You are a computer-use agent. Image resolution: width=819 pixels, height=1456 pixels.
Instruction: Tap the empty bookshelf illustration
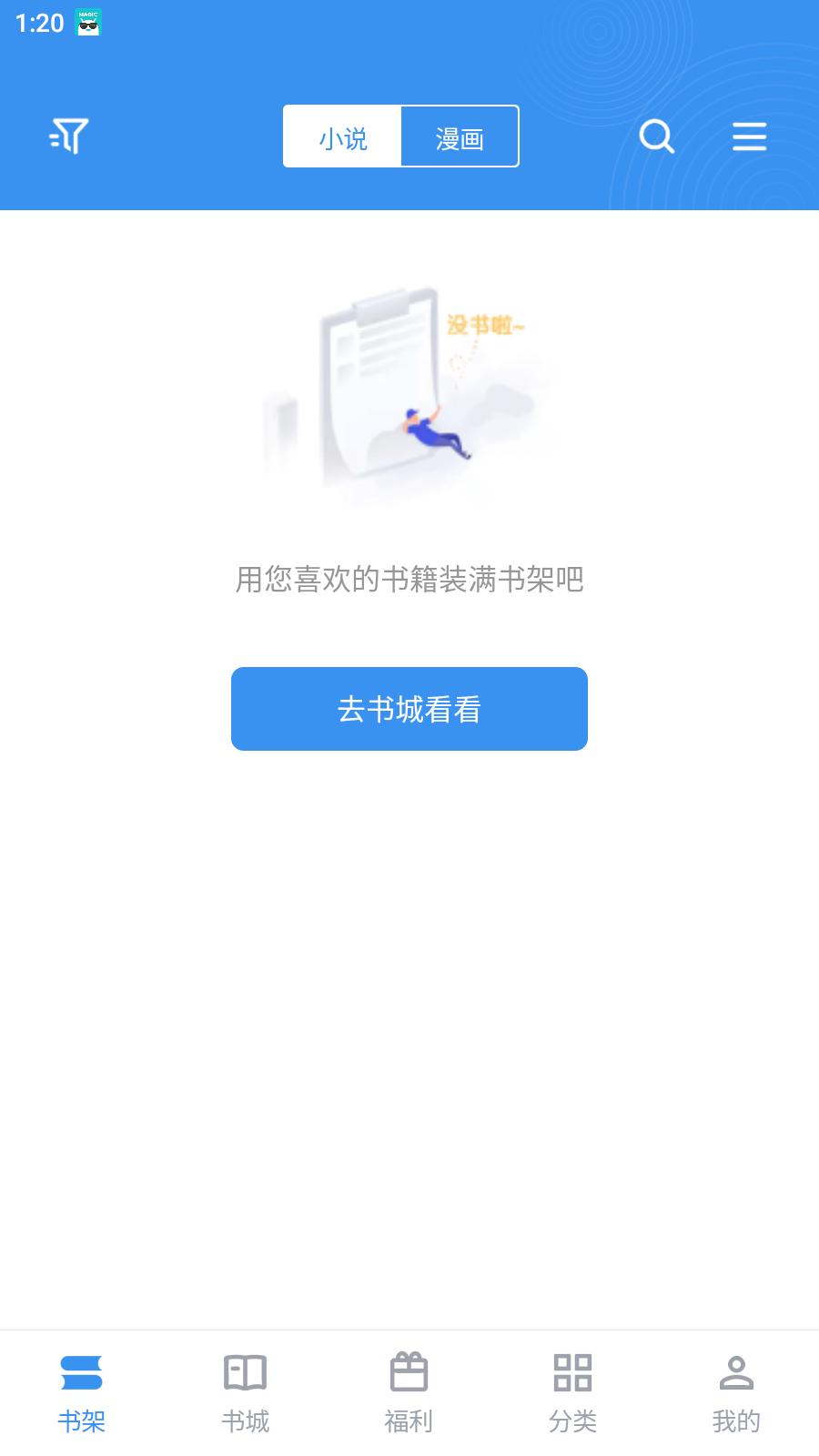[400, 391]
